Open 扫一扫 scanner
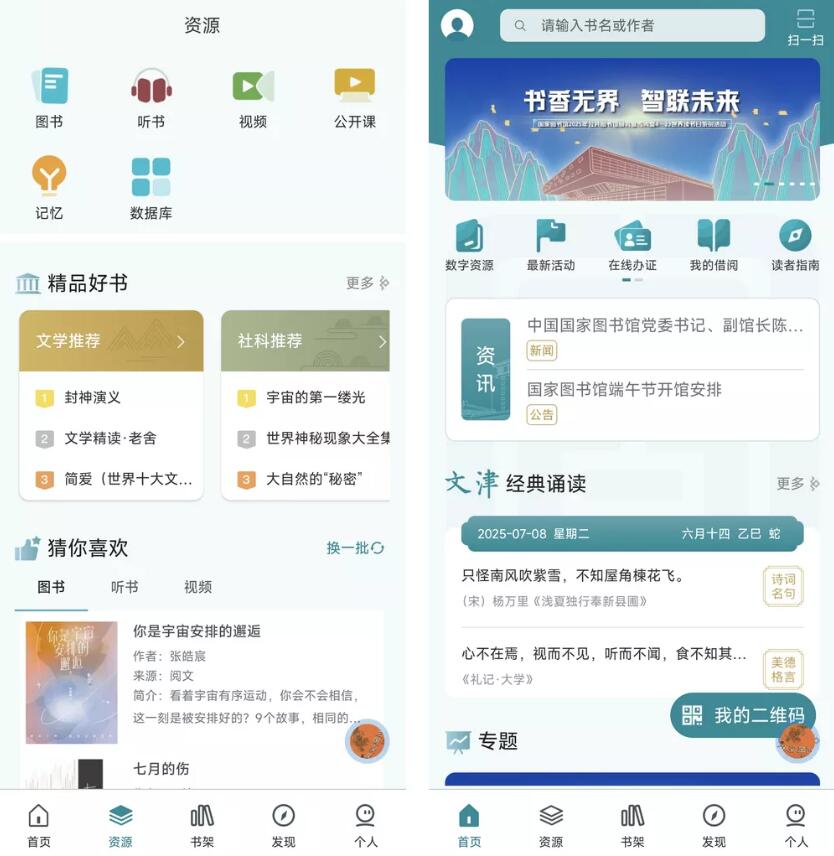 [x=805, y=27]
